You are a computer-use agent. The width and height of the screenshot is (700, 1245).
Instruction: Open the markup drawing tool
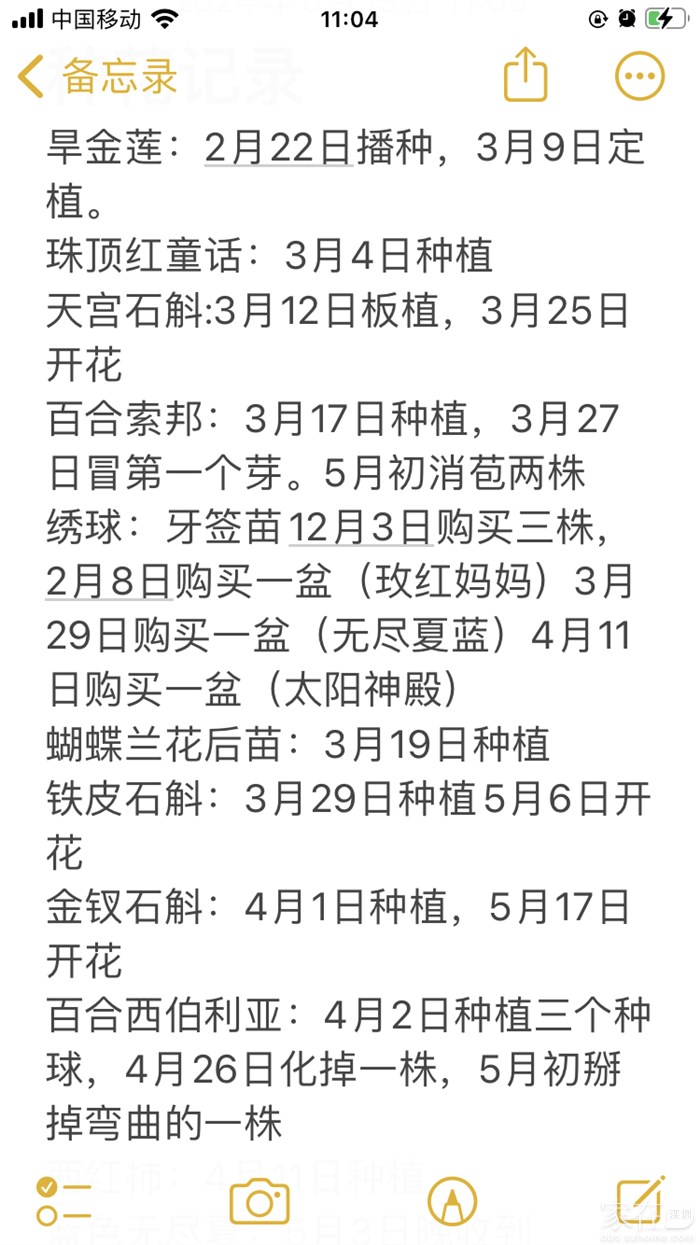click(x=452, y=1201)
